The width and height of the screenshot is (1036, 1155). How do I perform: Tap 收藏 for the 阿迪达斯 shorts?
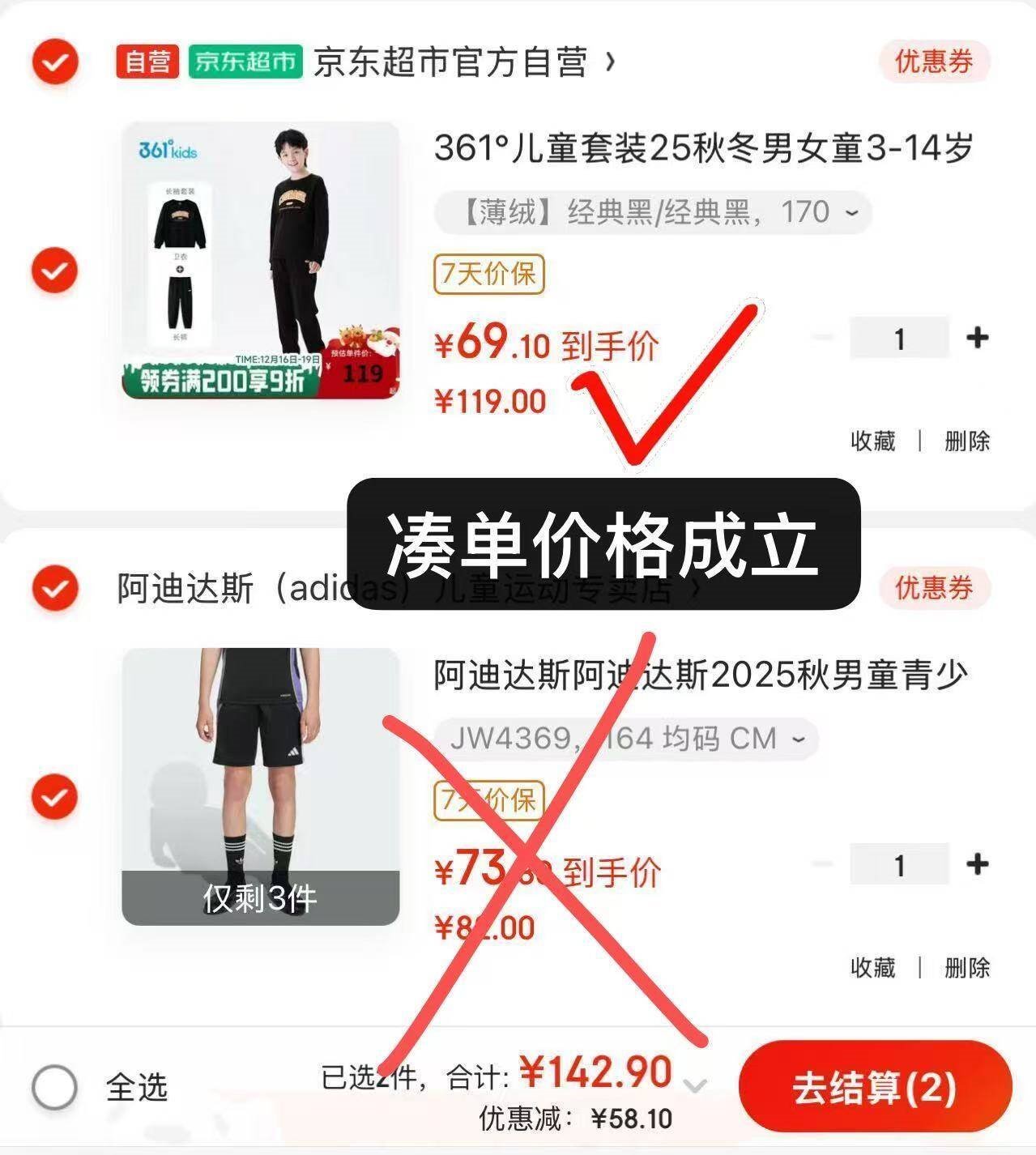click(872, 967)
